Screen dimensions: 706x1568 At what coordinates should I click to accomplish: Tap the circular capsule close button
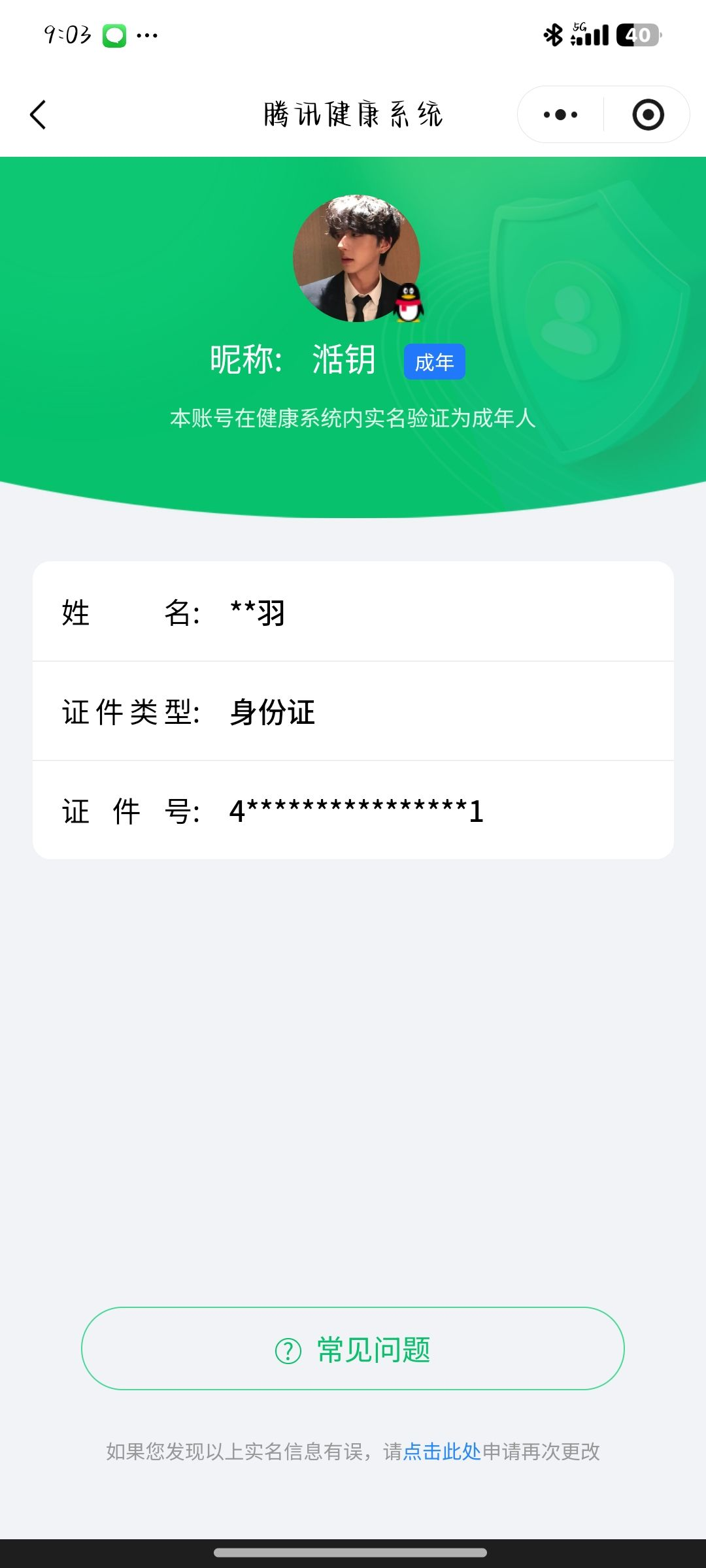pos(647,114)
